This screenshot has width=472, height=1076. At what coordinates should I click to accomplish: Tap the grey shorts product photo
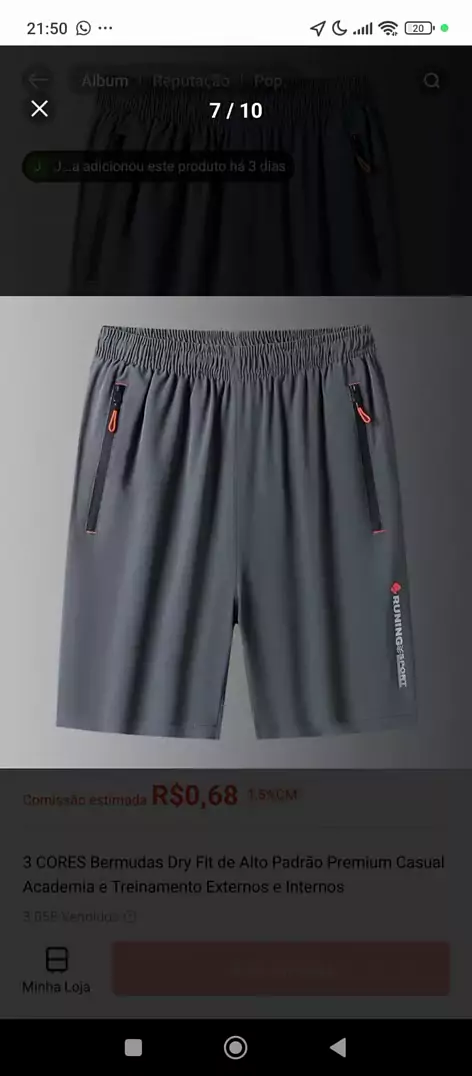click(236, 532)
